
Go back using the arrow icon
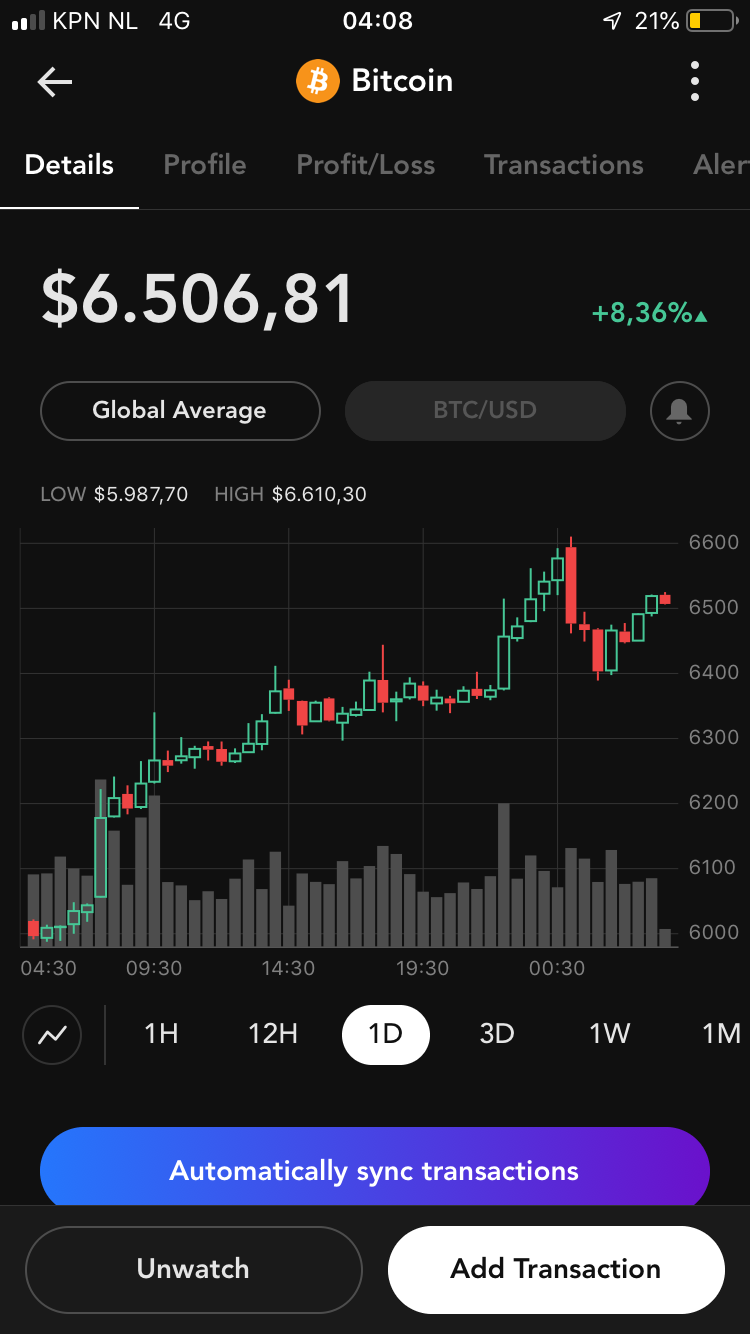point(55,82)
